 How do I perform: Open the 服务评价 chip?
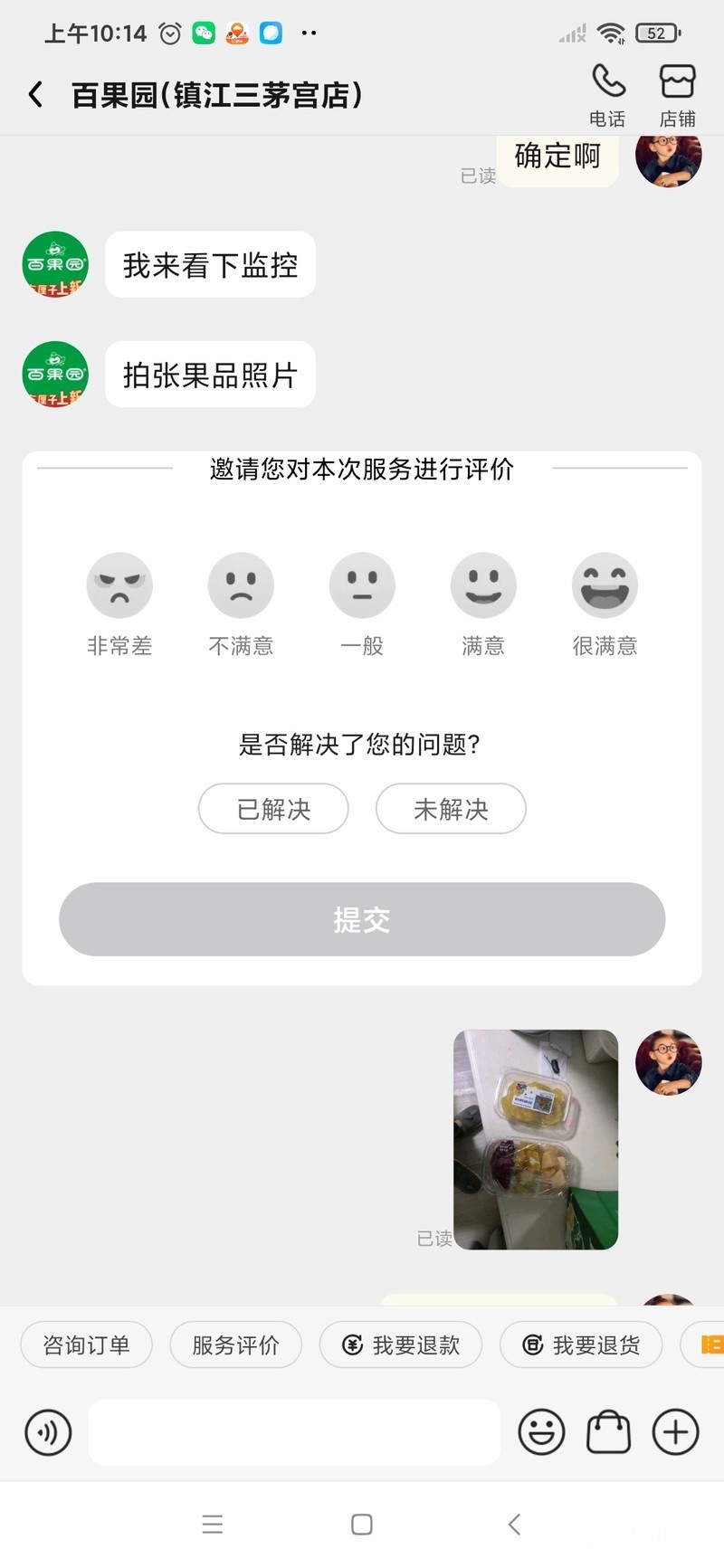(235, 1345)
